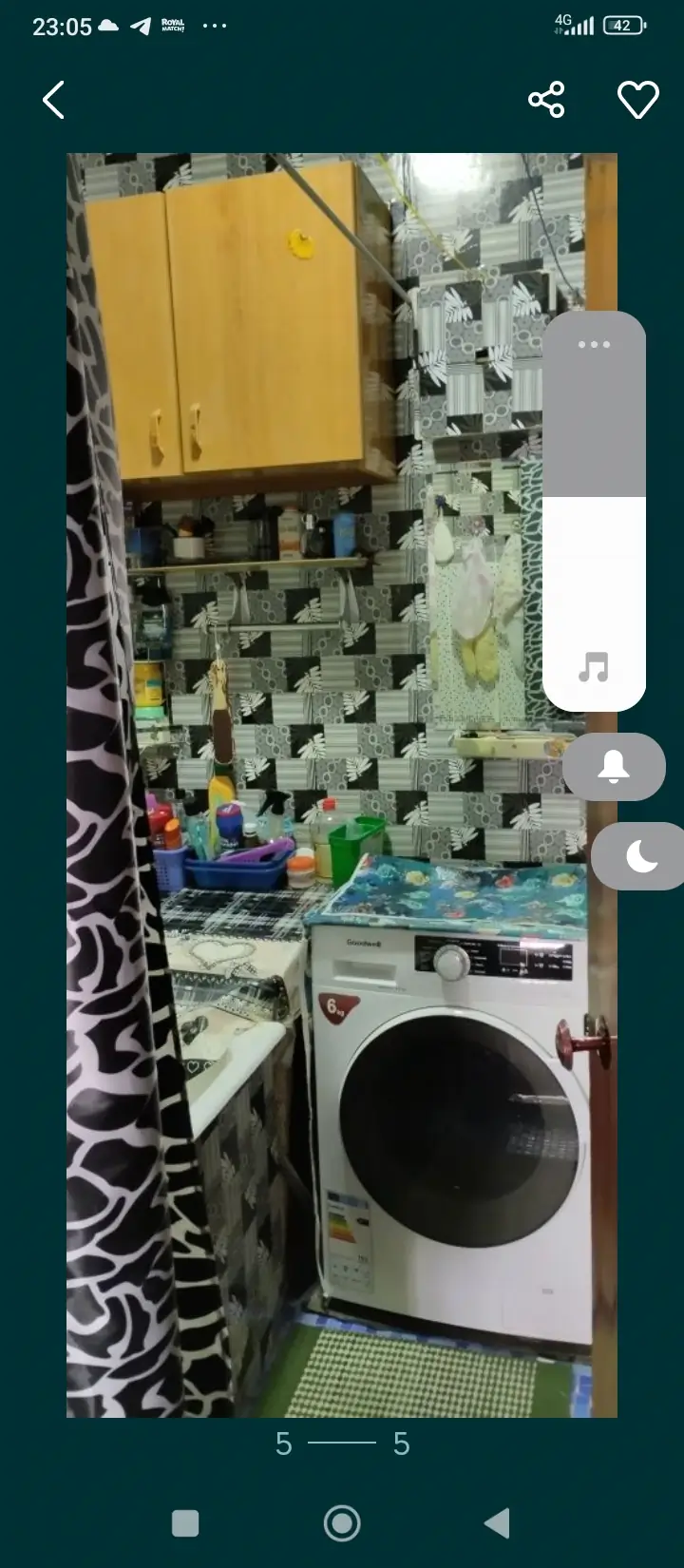Tap the music note media icon
The width and height of the screenshot is (684, 1568).
(x=594, y=667)
